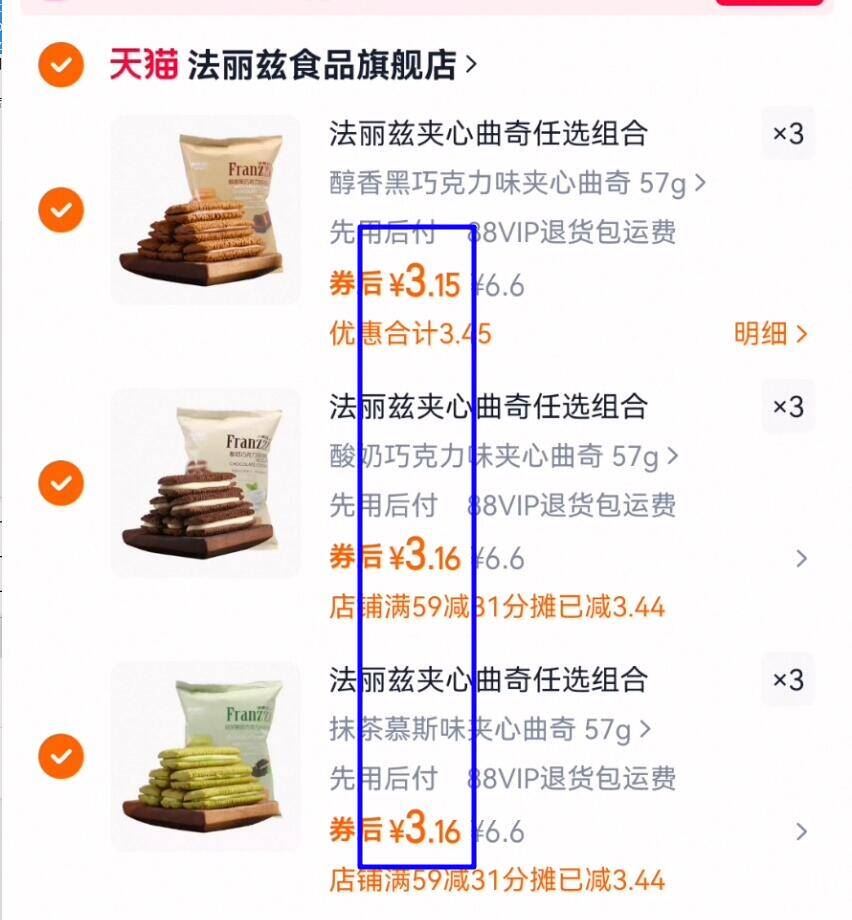Deselect the yogurt chocolate cookie item checkbox
The width and height of the screenshot is (852, 920).
click(62, 484)
